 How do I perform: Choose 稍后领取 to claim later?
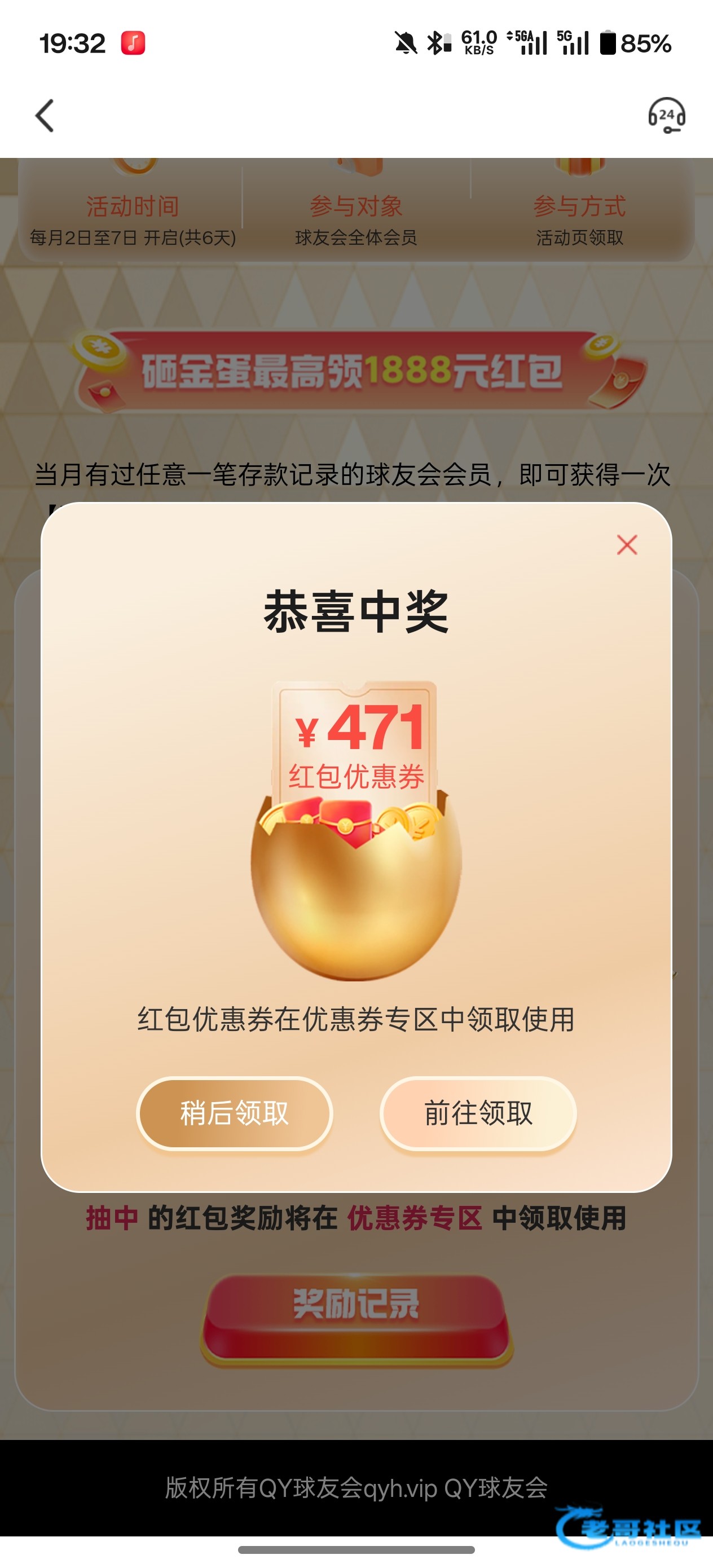coord(235,1113)
